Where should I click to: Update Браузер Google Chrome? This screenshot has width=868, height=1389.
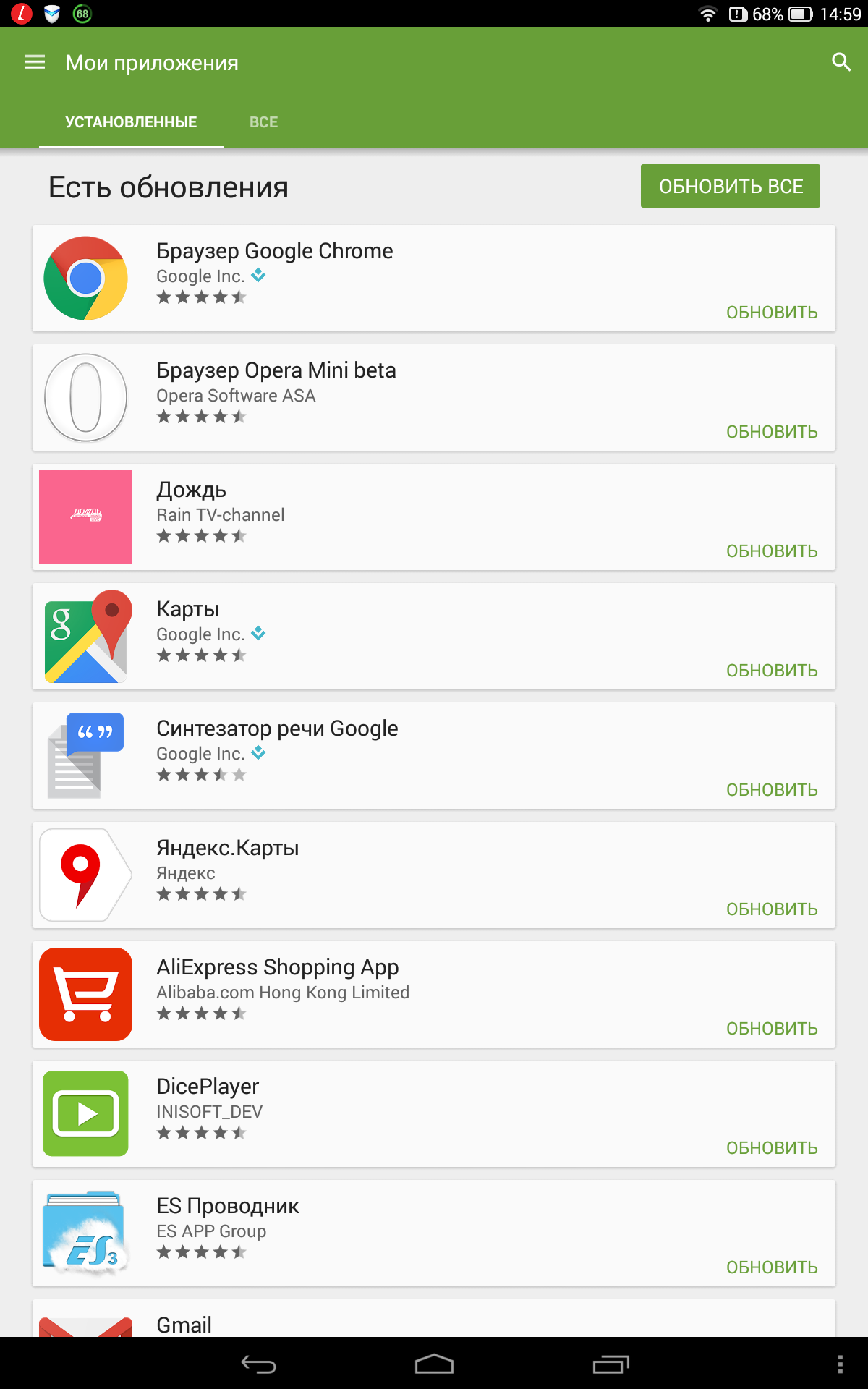coord(771,313)
